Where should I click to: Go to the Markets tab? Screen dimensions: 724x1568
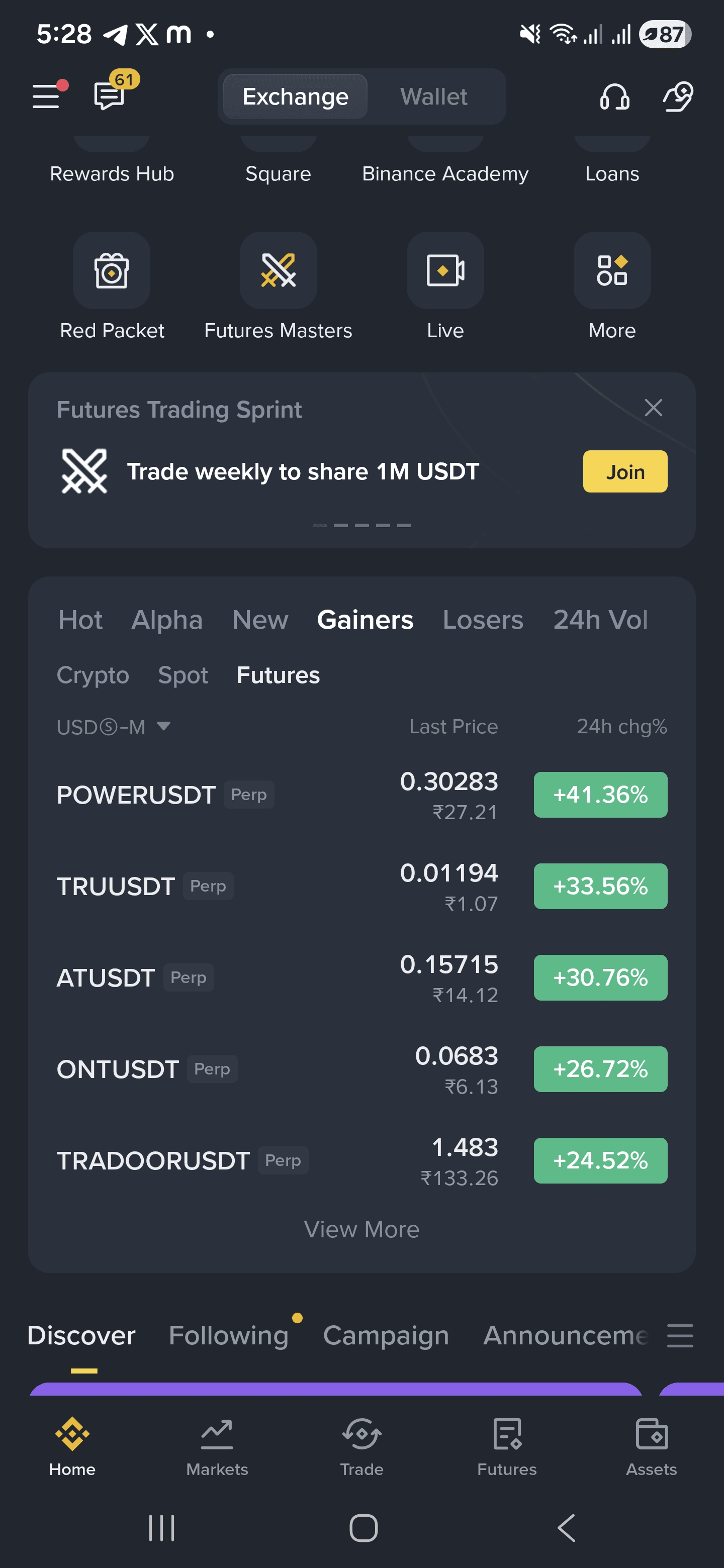[217, 1447]
